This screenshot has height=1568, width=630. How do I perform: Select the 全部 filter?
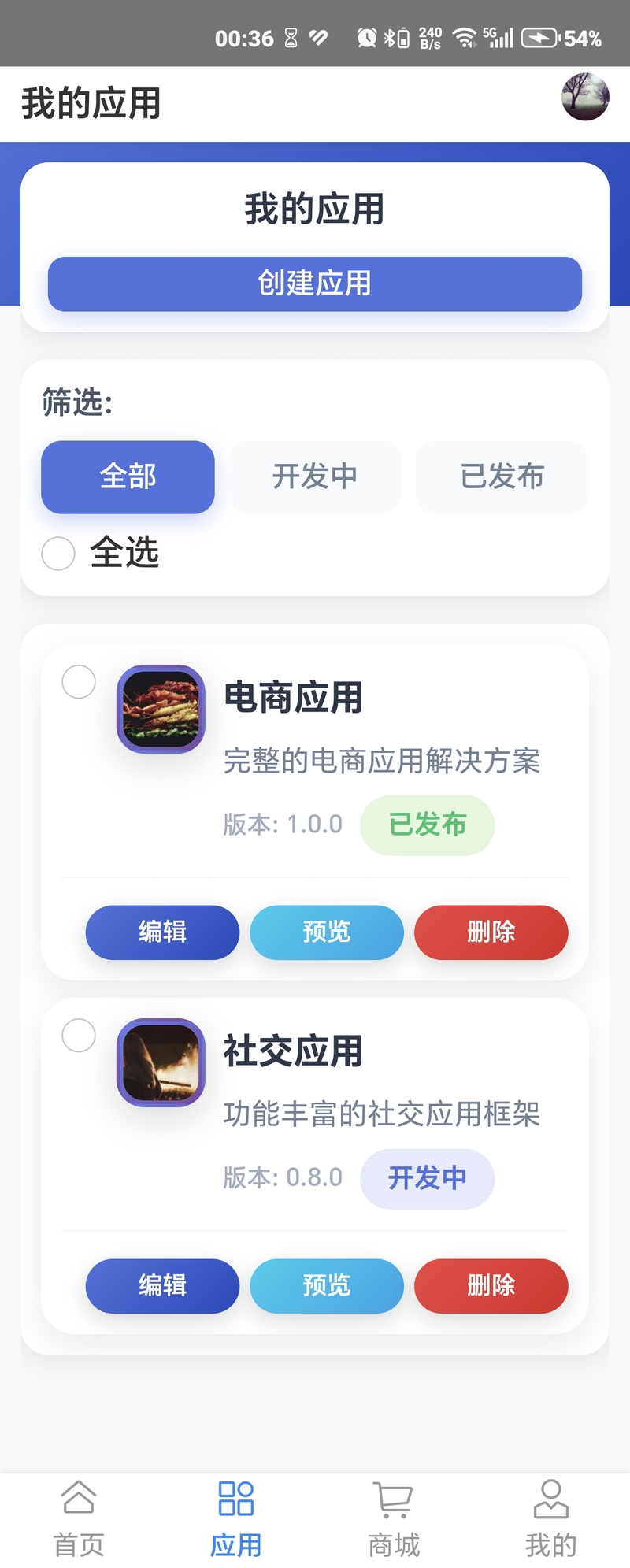(128, 476)
